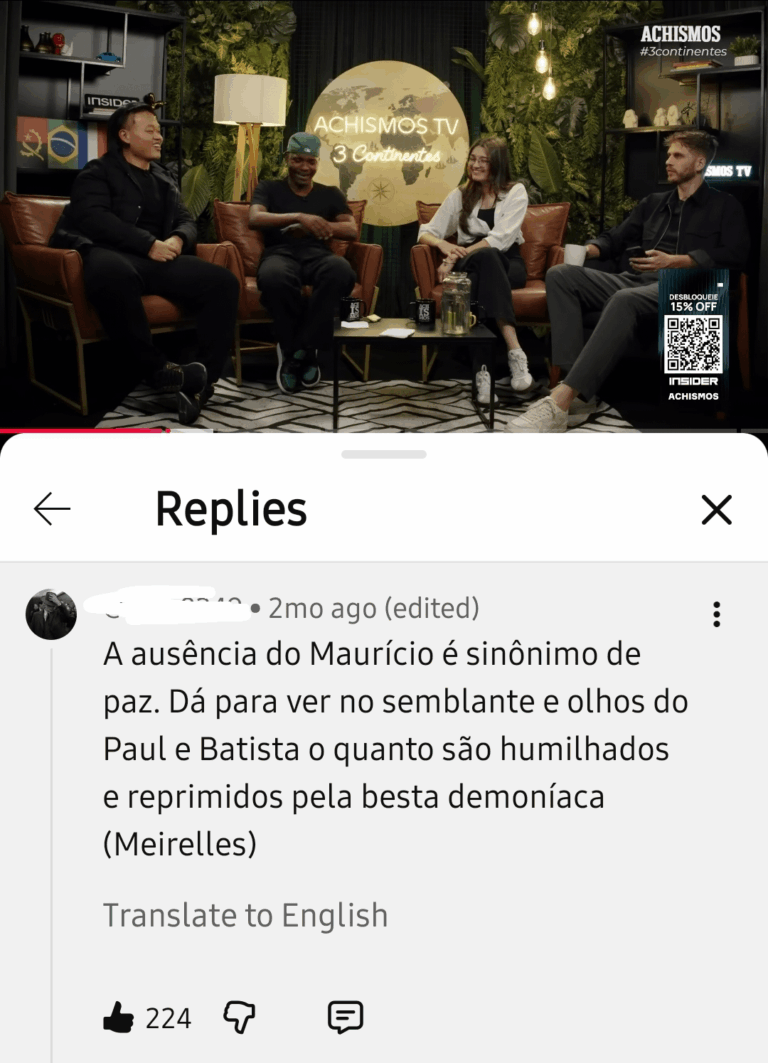Close the Replies panel
The width and height of the screenshot is (768, 1063).
pos(716,510)
